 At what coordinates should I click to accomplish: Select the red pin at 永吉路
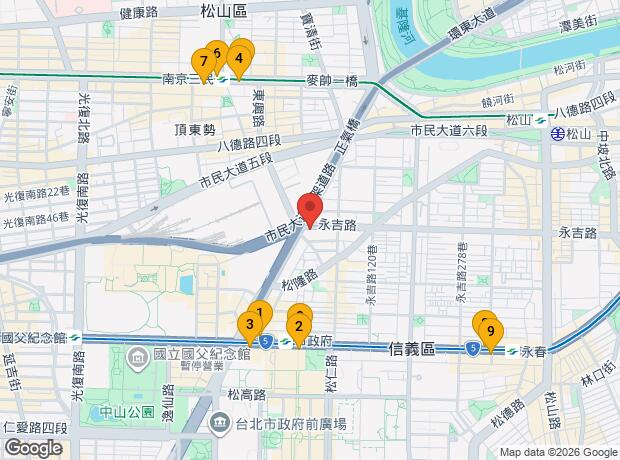310,212
